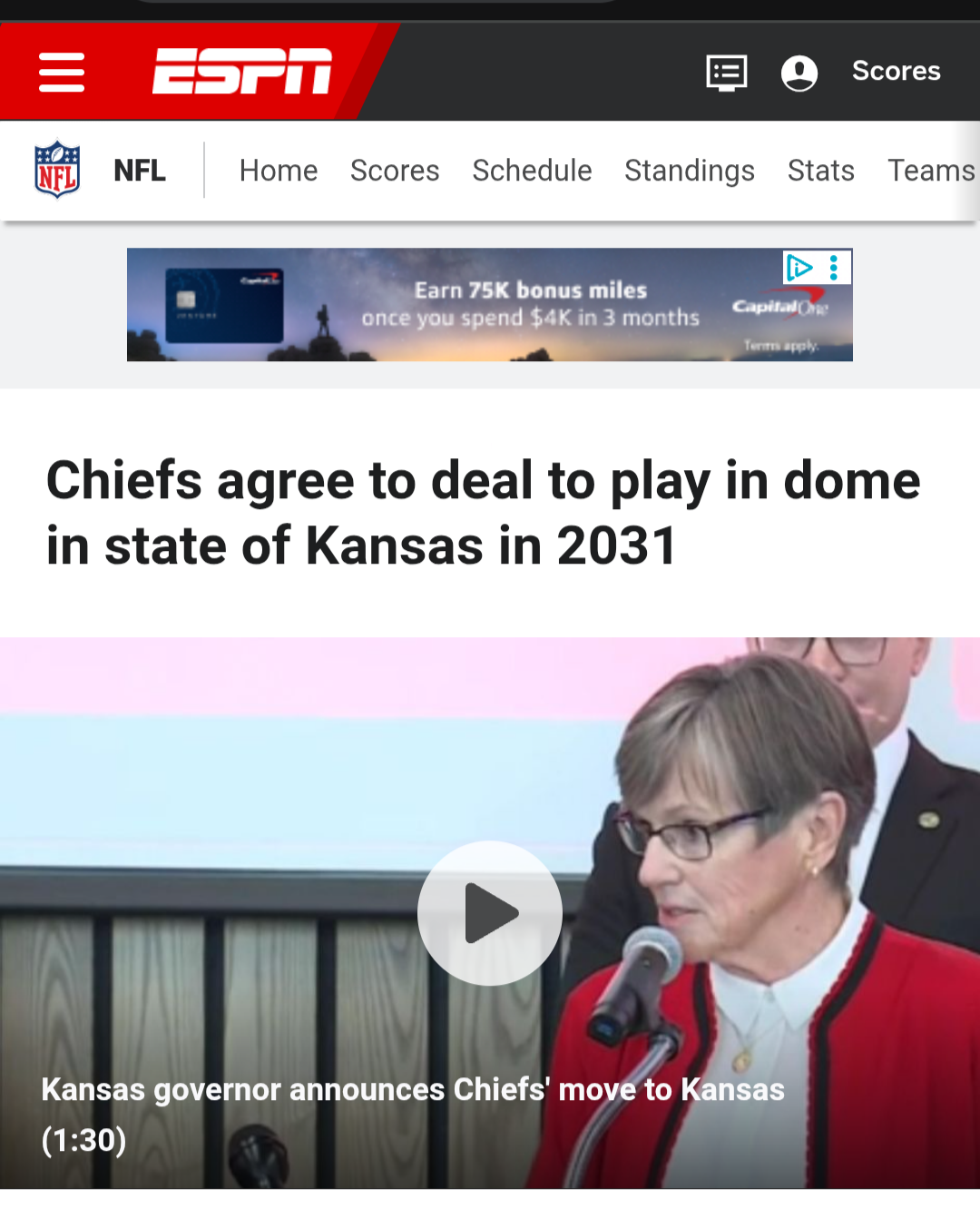Open the AdChoices info icon
Image resolution: width=980 pixels, height=1209 pixels.
[x=799, y=268]
